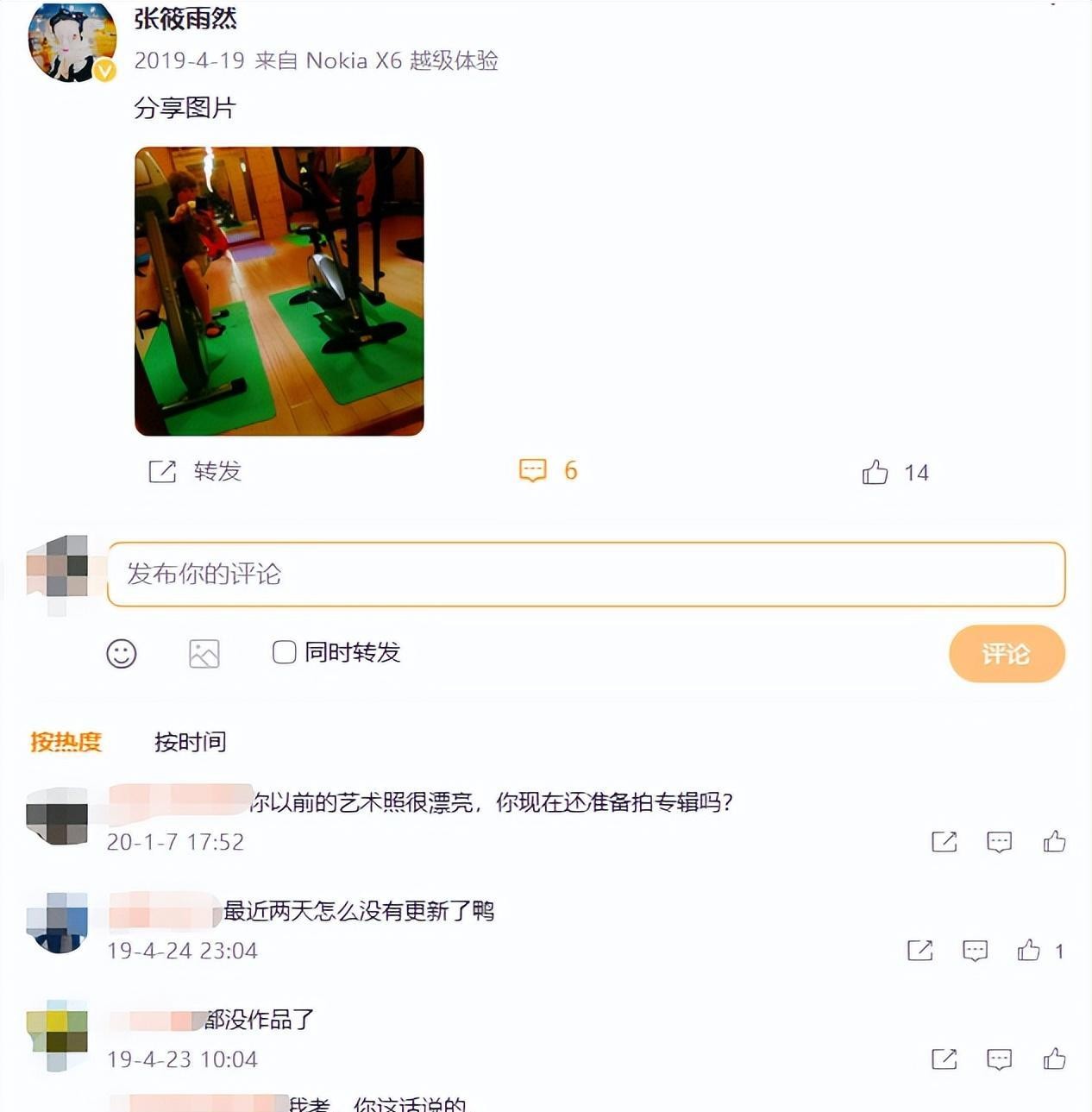1092x1112 pixels.
Task: Open the shared exercise bike photo
Action: click(x=279, y=291)
